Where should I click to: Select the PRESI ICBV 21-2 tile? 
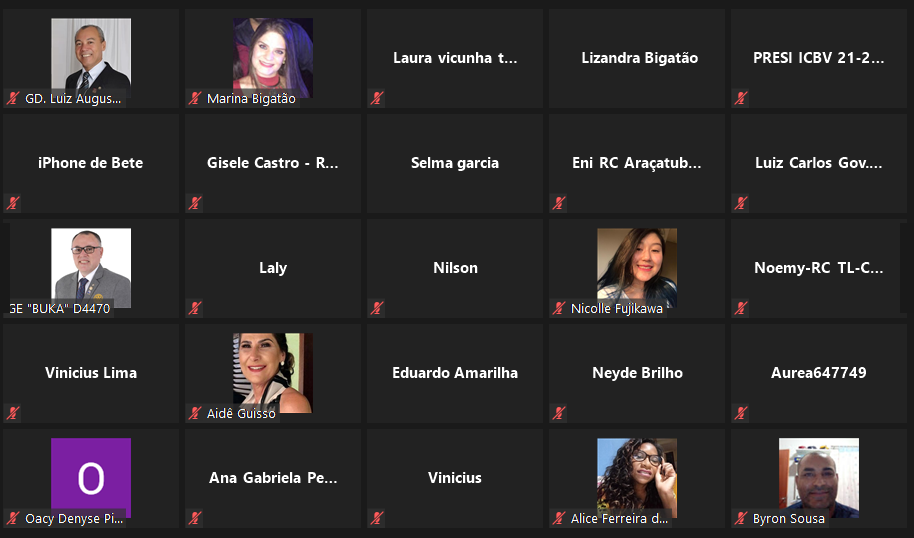click(819, 58)
